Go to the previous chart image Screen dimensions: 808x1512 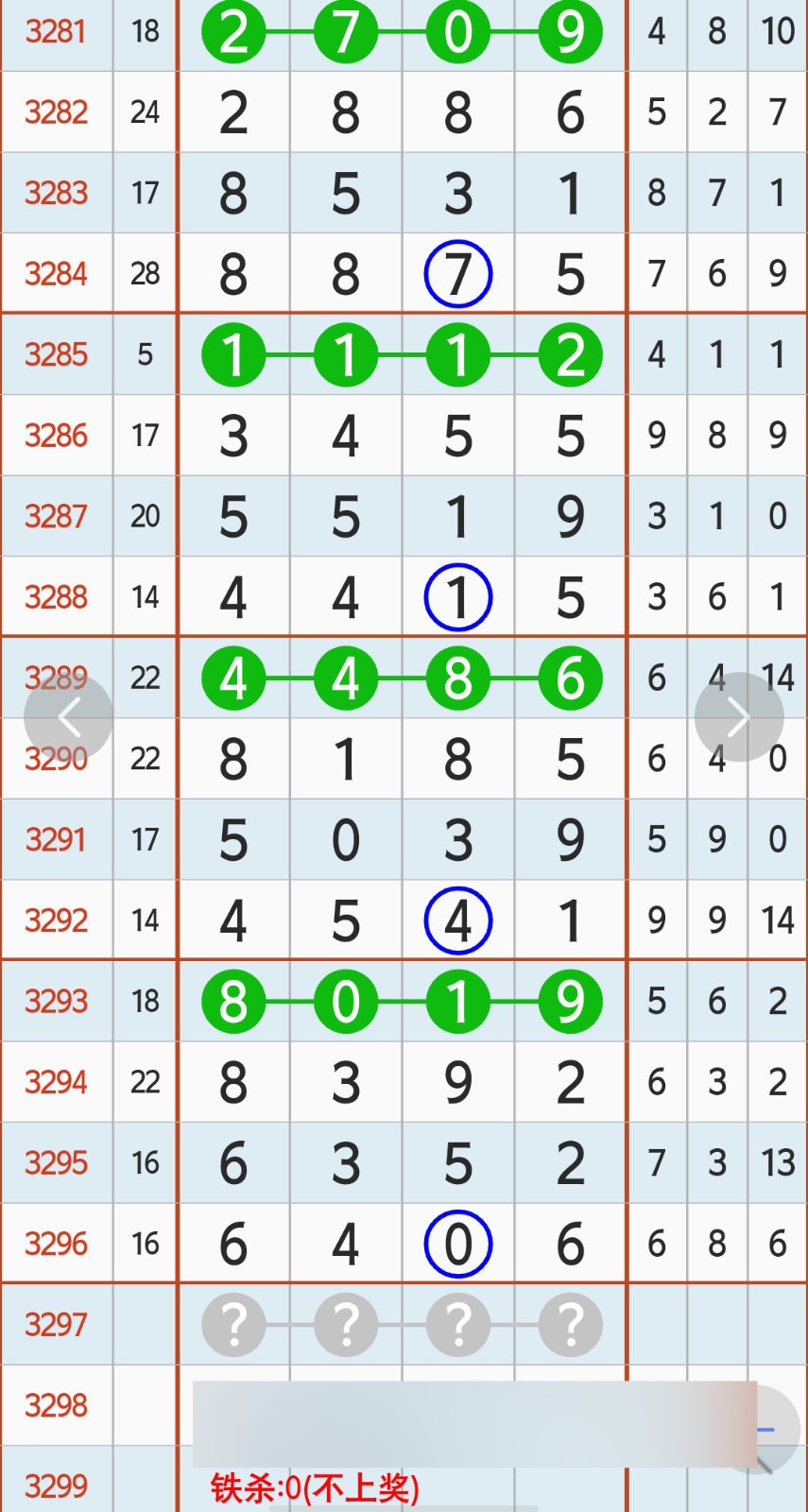[68, 718]
